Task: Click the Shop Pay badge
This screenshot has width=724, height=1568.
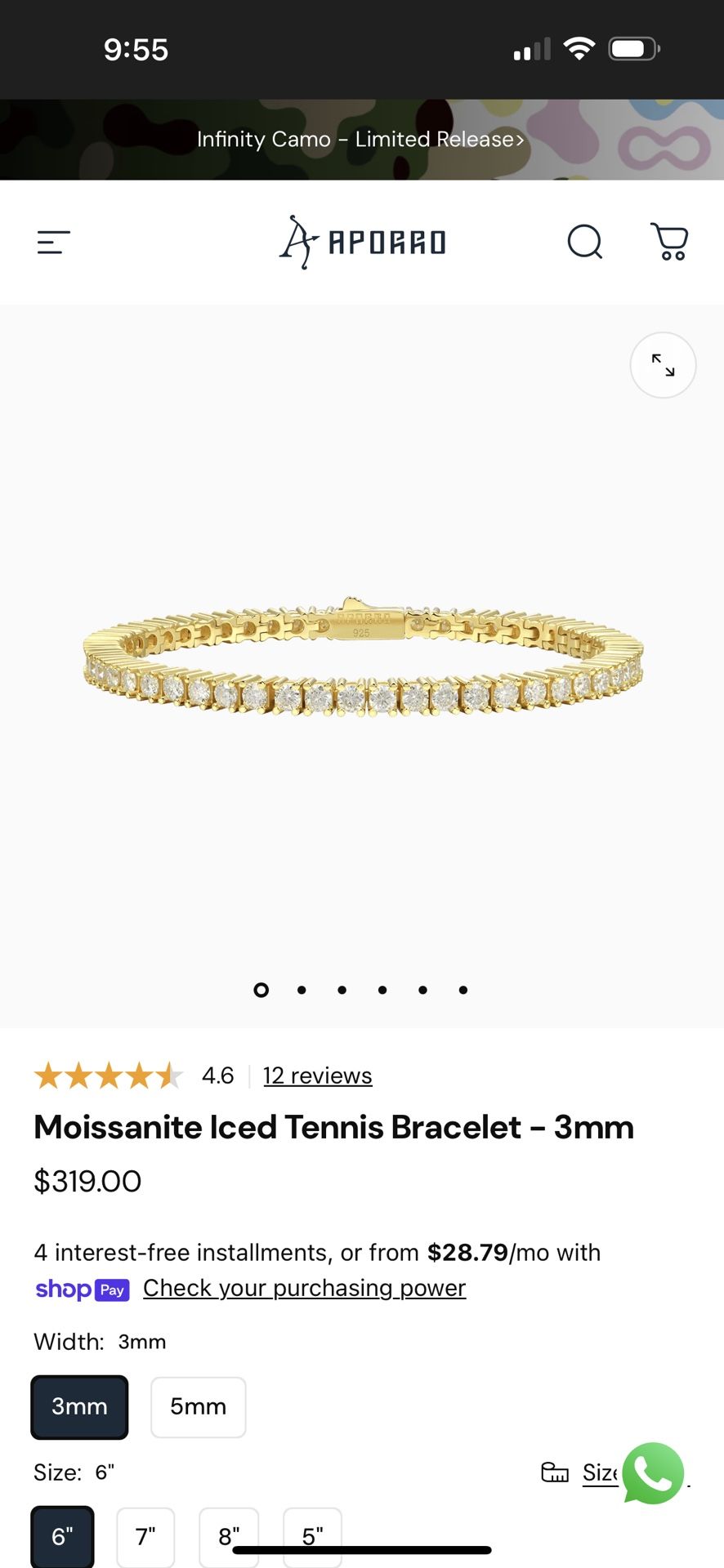Action: 82,1289
